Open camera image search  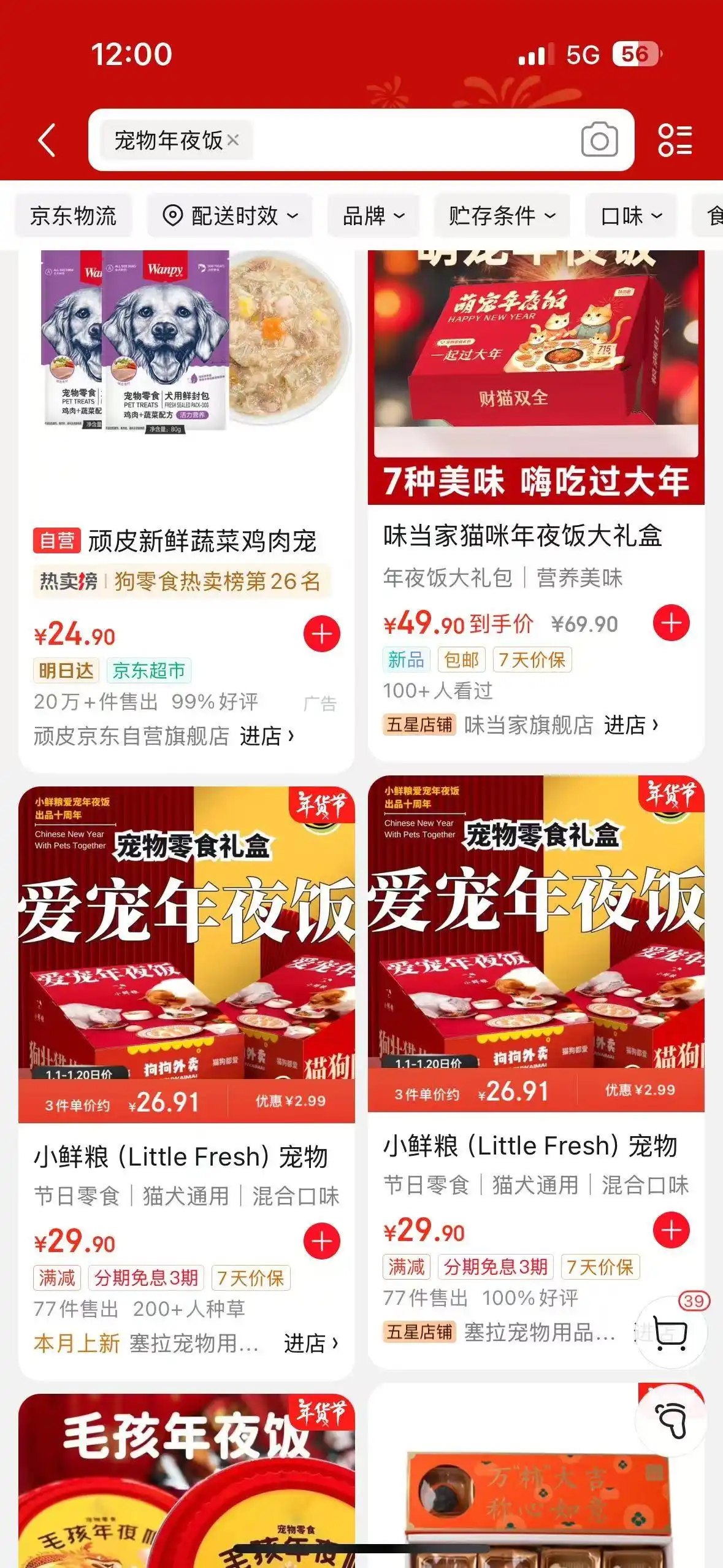(x=599, y=140)
